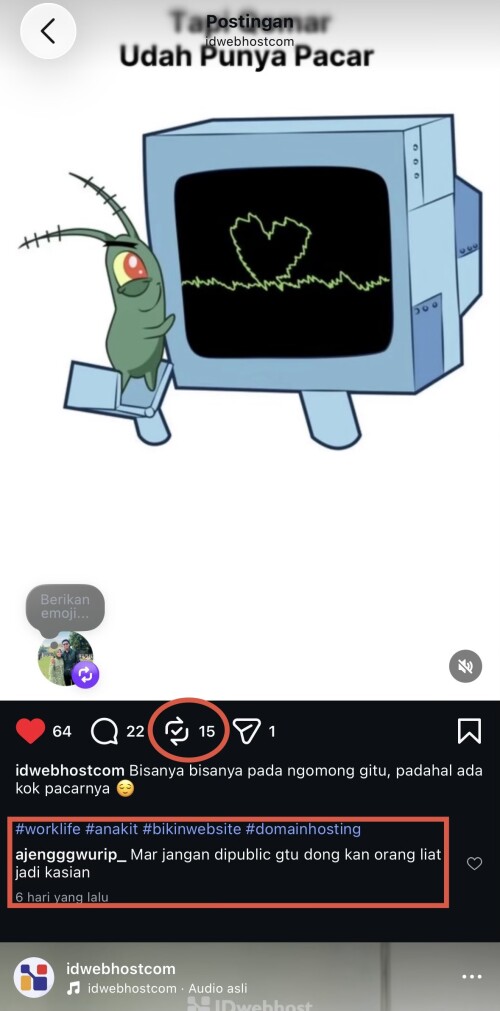Repost this post via the repost icon
The width and height of the screenshot is (500, 1011).
177,731
